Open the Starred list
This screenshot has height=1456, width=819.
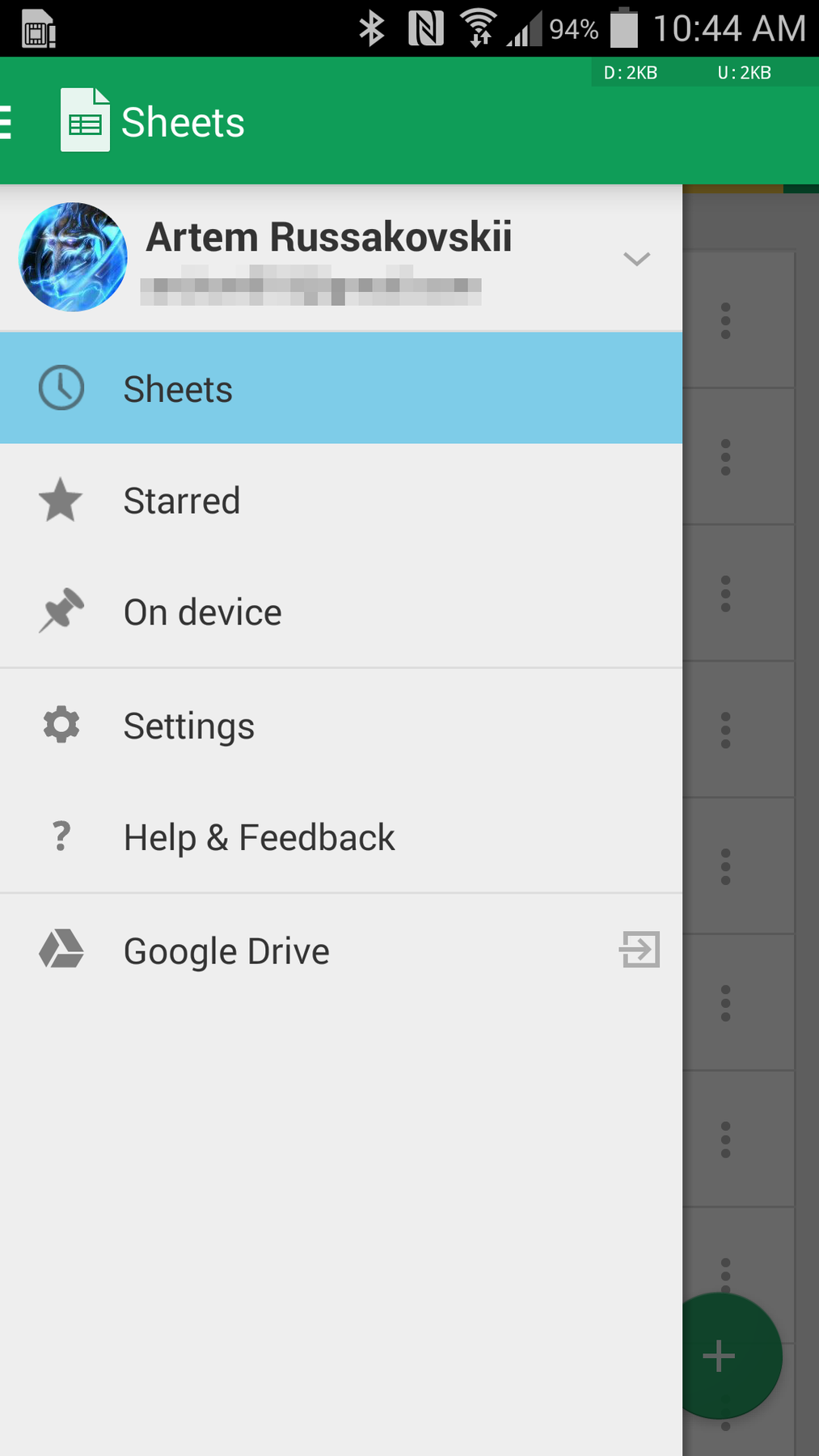point(341,500)
